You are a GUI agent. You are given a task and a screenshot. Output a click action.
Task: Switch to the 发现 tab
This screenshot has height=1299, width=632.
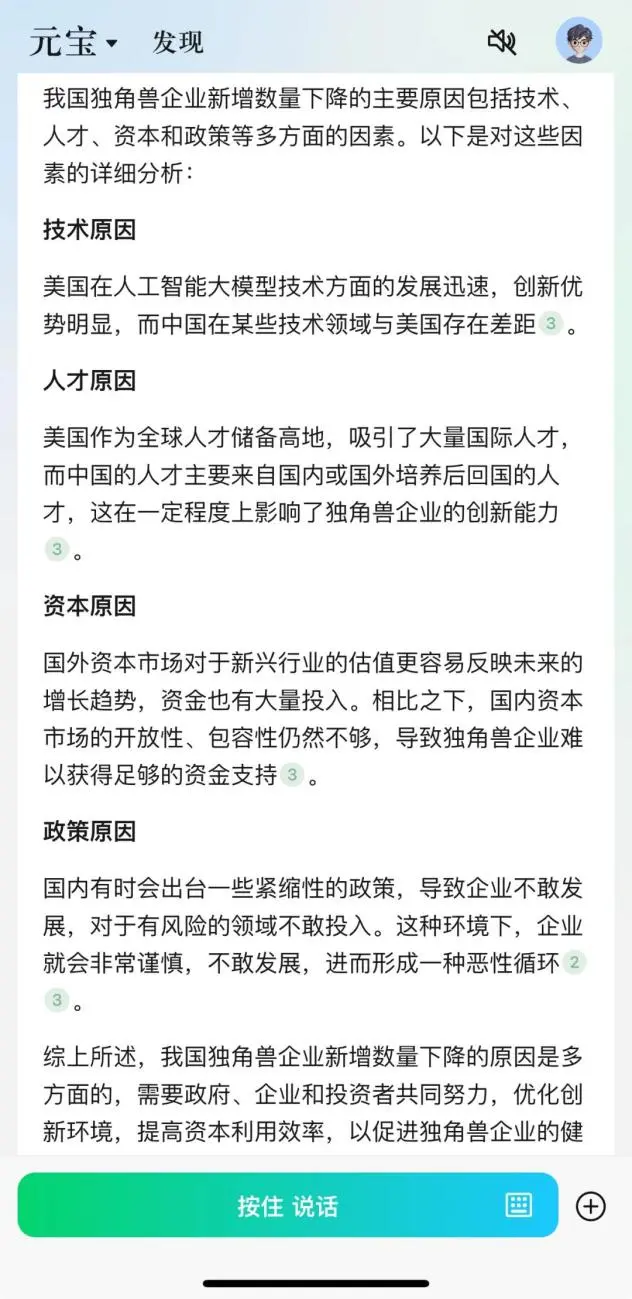tap(178, 42)
